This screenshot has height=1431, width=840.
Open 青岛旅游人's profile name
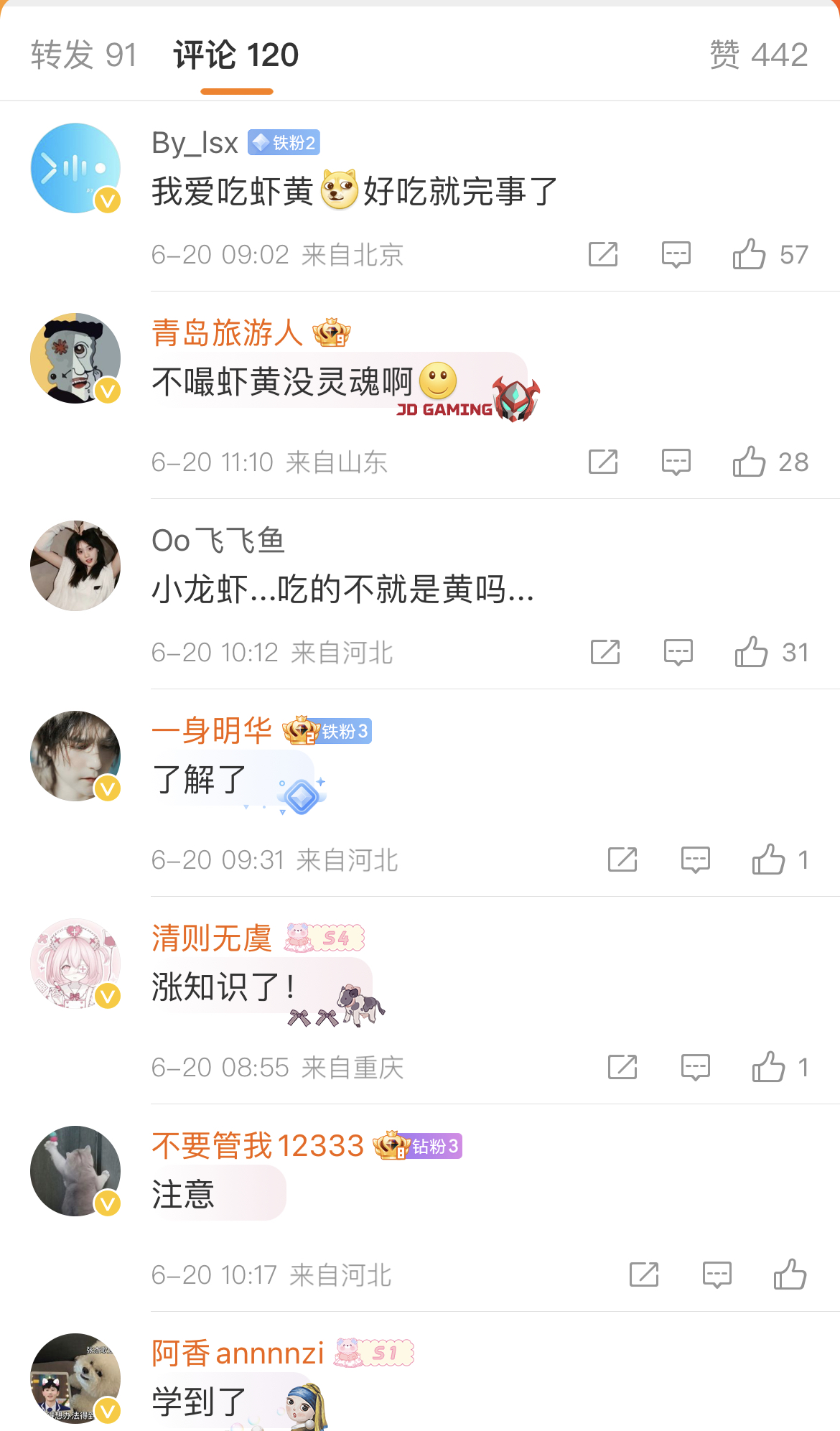pyautogui.click(x=227, y=333)
